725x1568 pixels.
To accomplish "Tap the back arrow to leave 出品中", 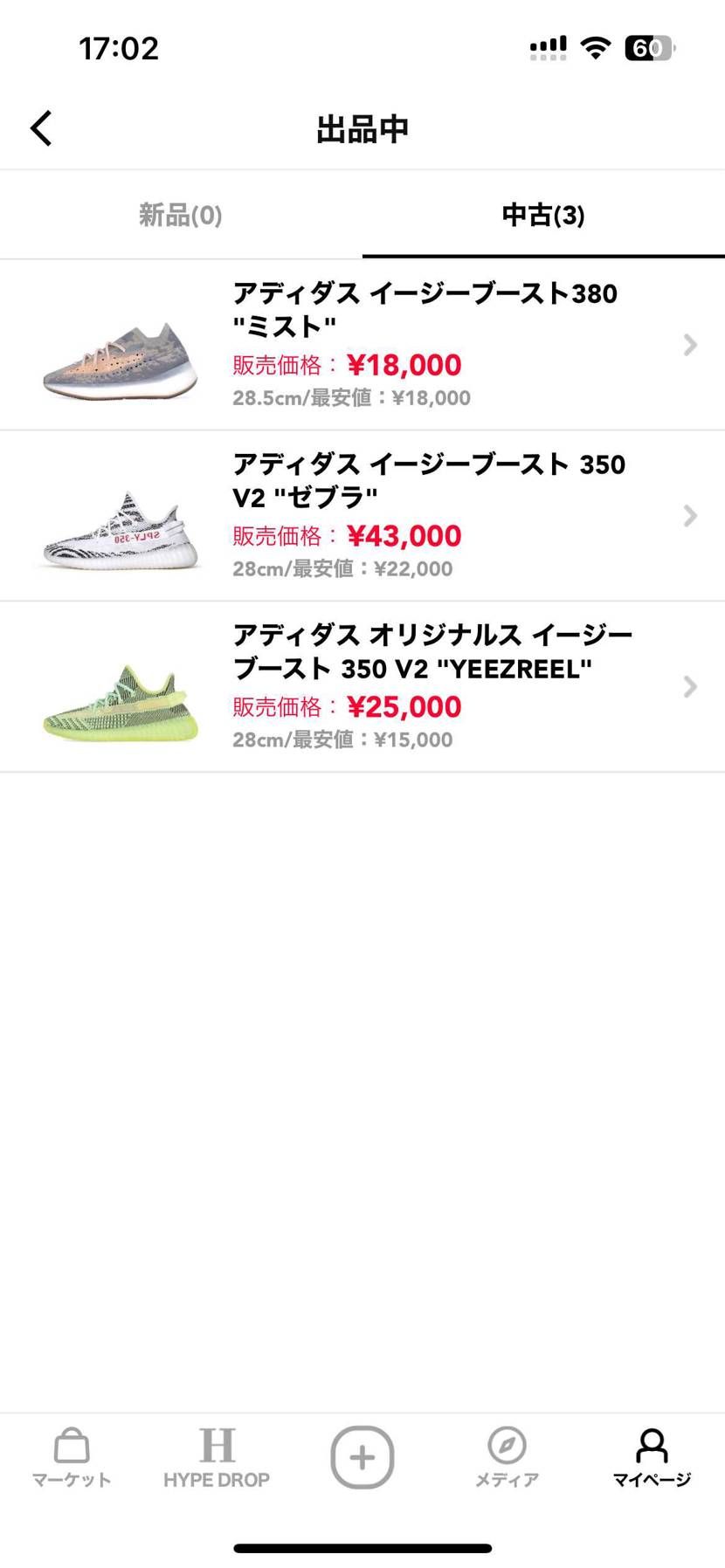I will [40, 127].
